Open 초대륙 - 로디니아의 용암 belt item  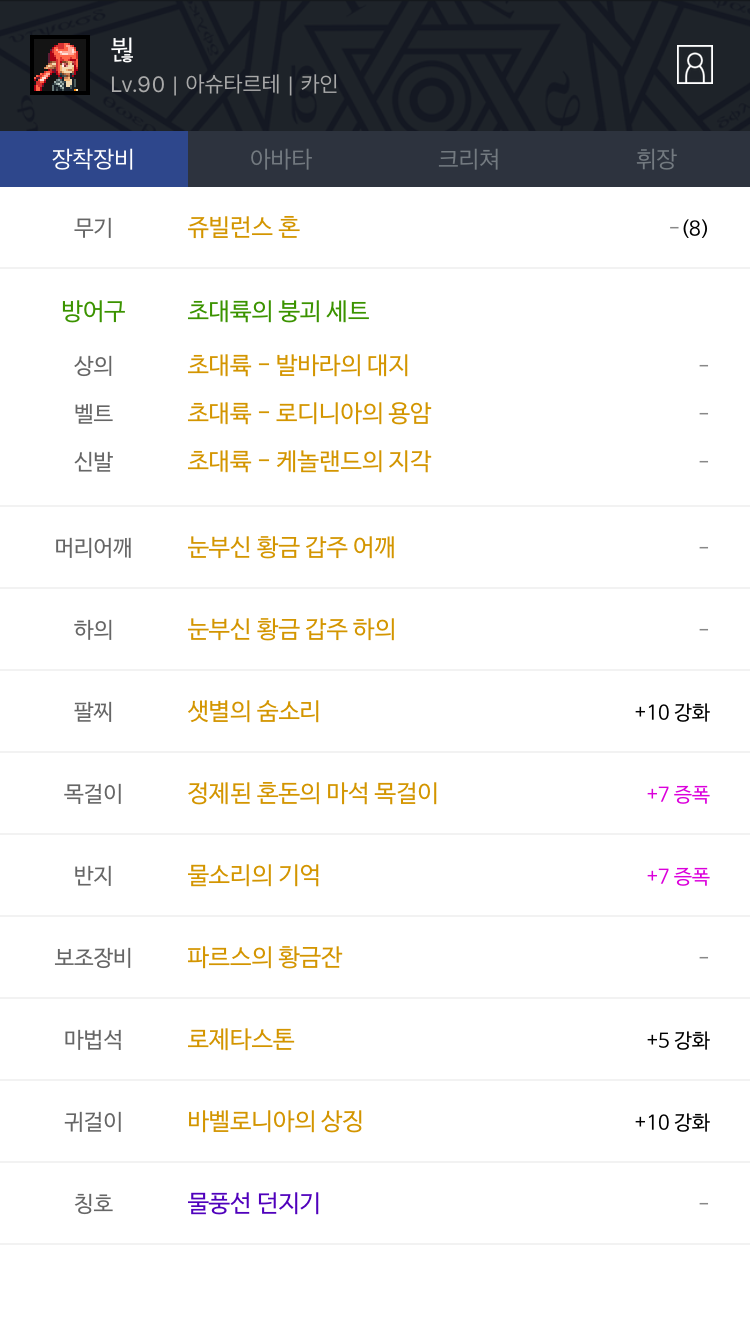(x=309, y=413)
